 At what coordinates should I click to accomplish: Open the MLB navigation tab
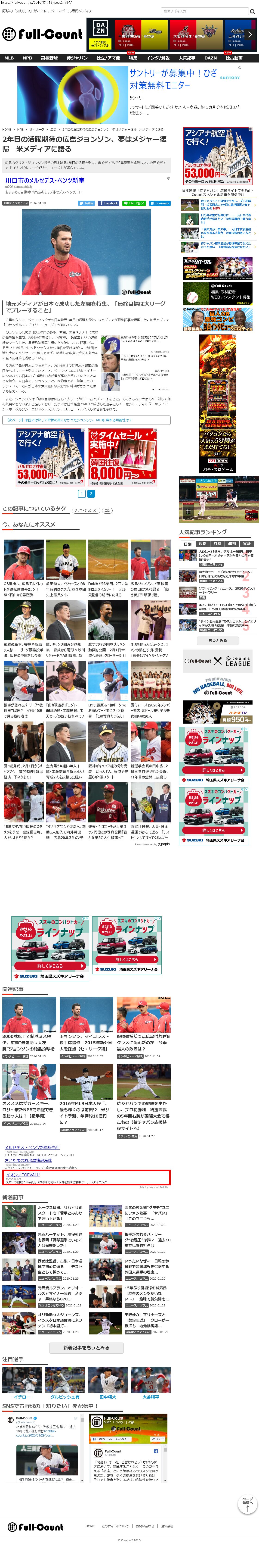(x=9, y=58)
